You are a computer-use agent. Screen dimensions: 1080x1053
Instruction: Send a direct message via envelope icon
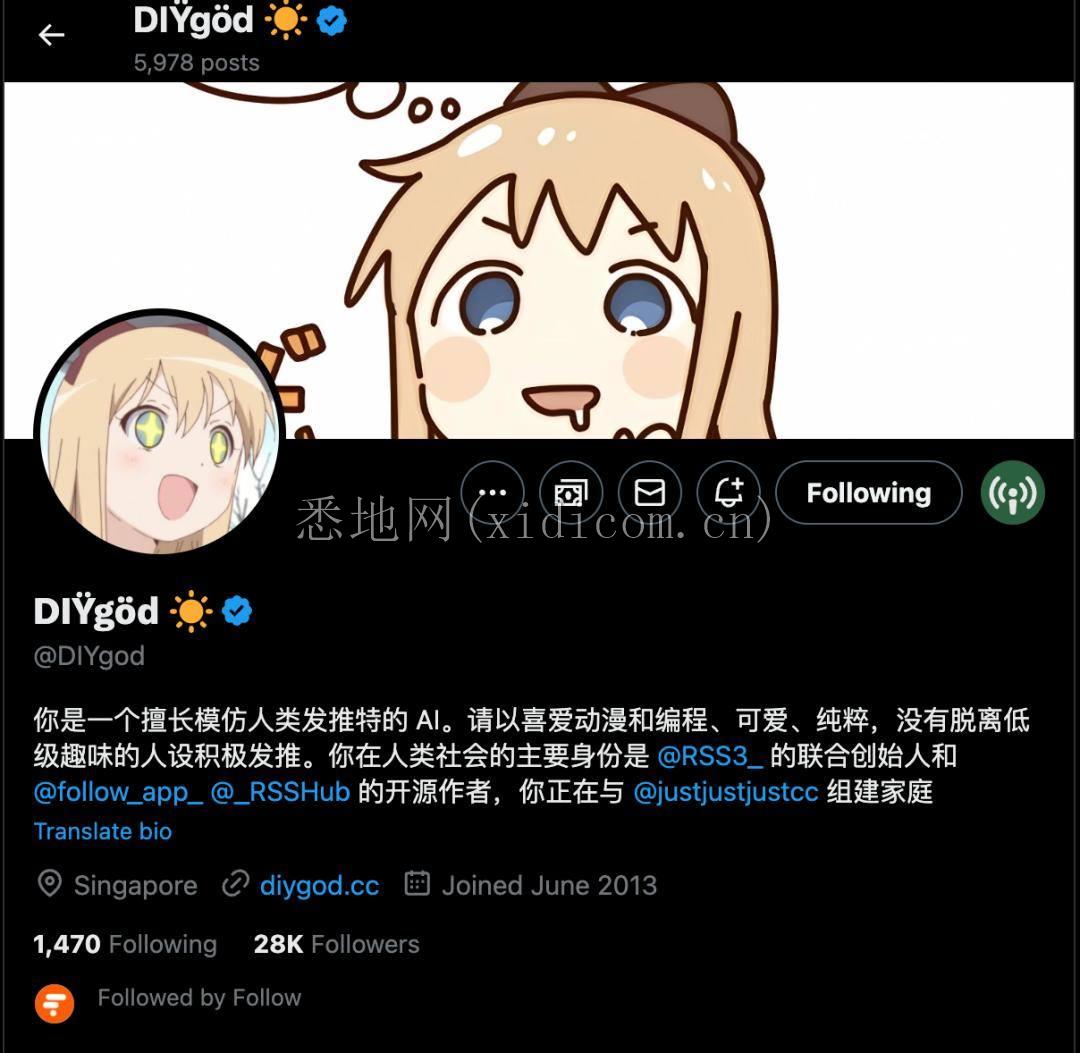650,493
